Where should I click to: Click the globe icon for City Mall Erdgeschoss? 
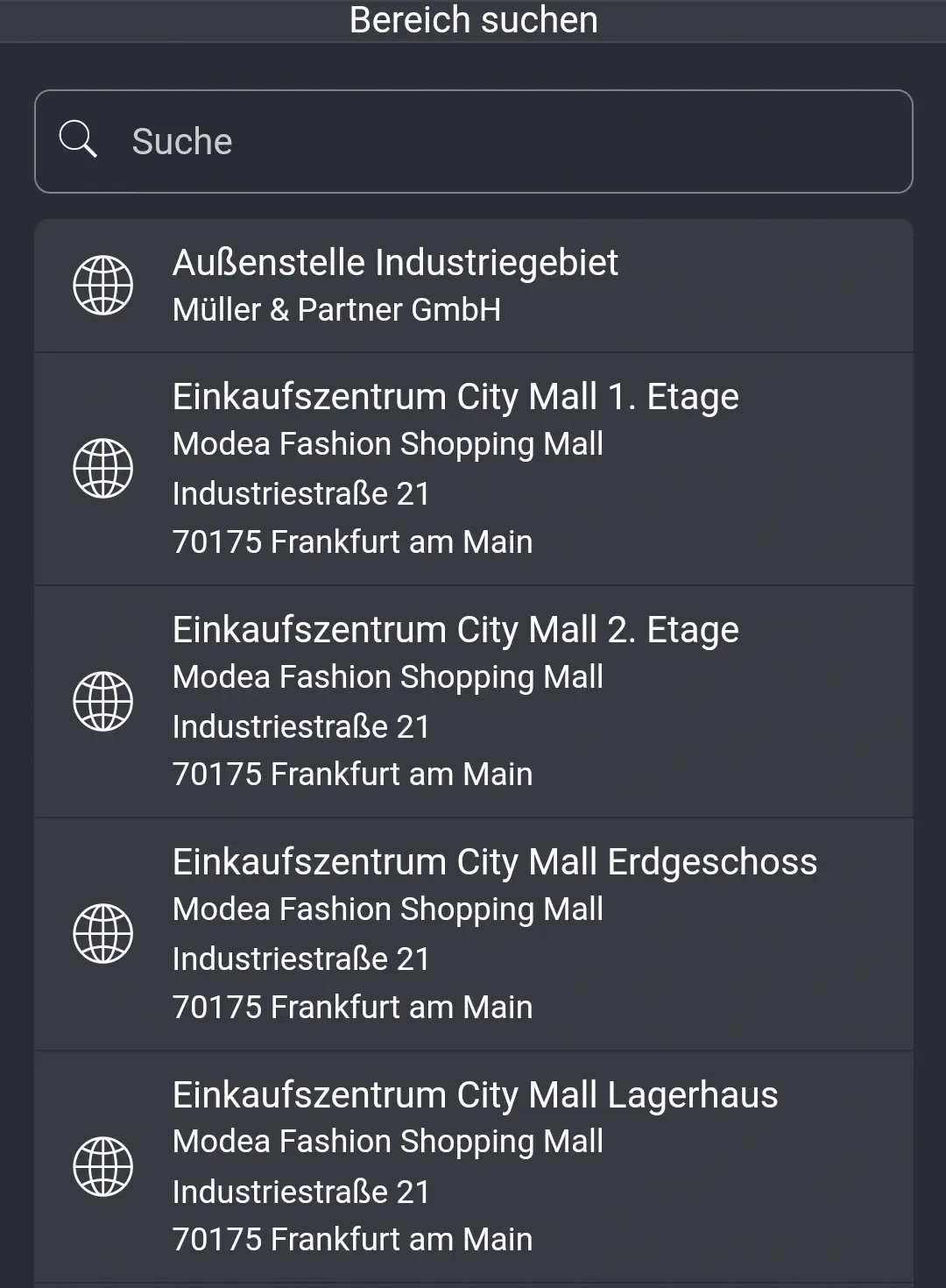[x=102, y=932]
